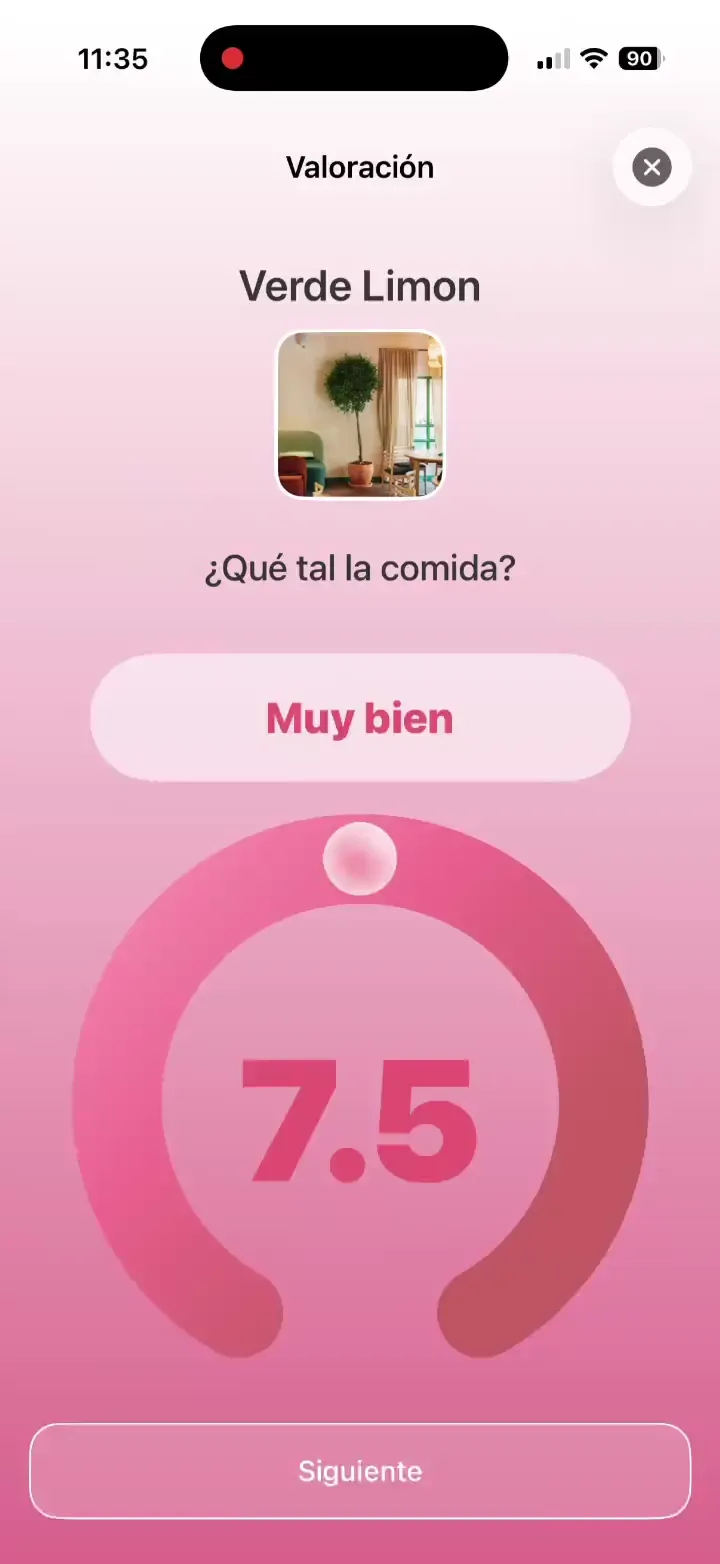Open the Verde Limon restaurant photo
Viewport: 720px width, 1564px height.
pos(360,414)
